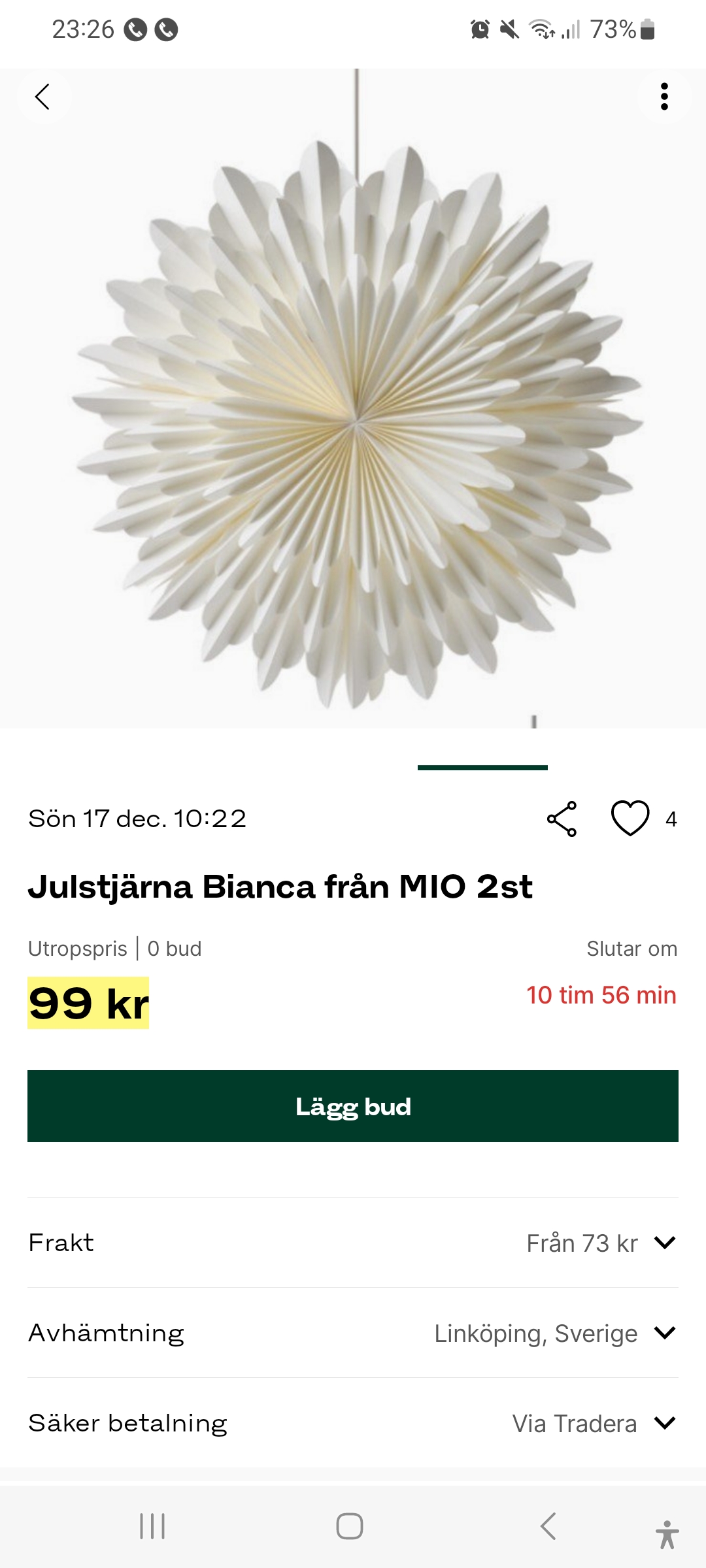706x1568 pixels.
Task: Expand the Avhämtning pickup row
Action: (x=664, y=1333)
